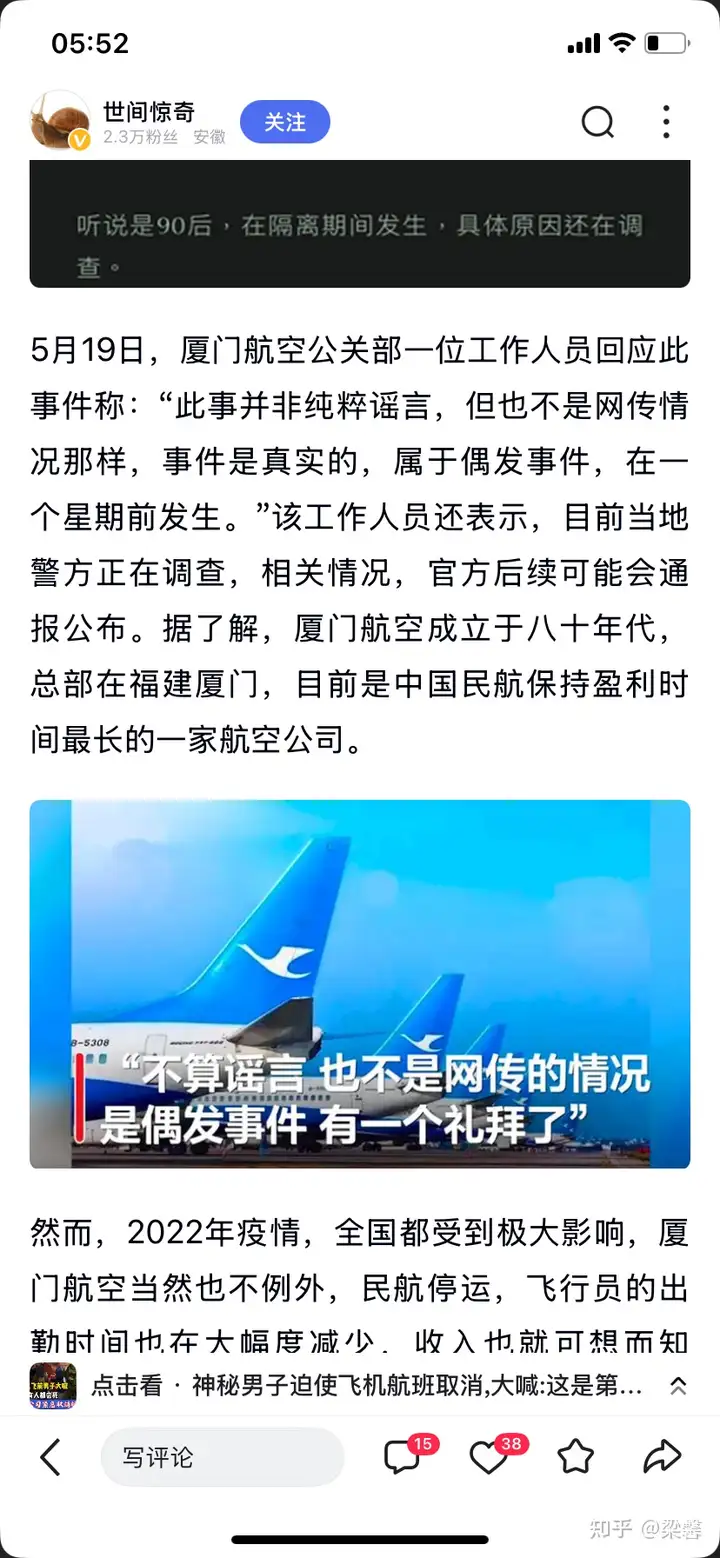720x1558 pixels.
Task: Go back with the bottom arrow
Action: tap(51, 1457)
